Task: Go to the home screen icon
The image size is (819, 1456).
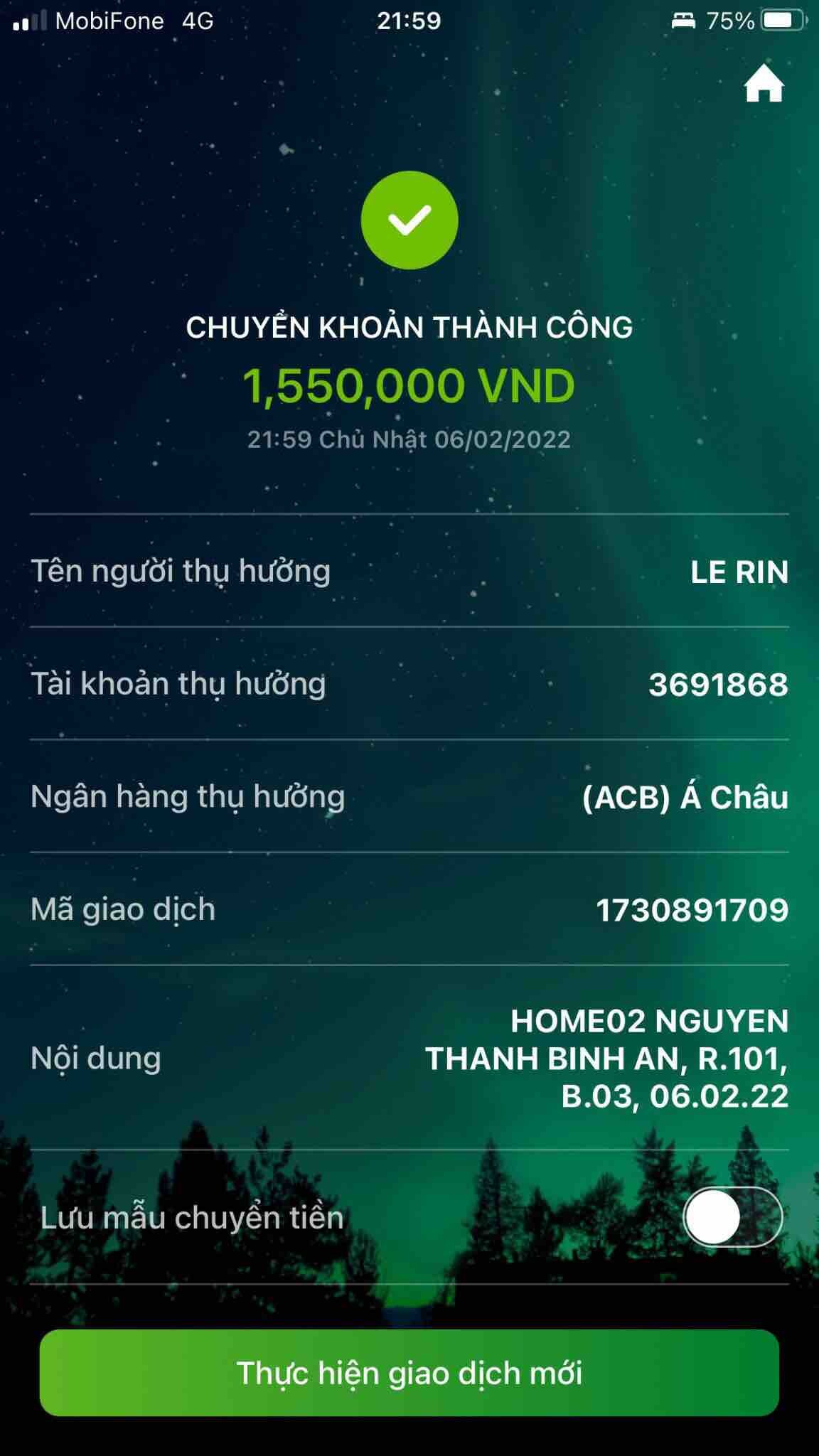Action: click(764, 84)
